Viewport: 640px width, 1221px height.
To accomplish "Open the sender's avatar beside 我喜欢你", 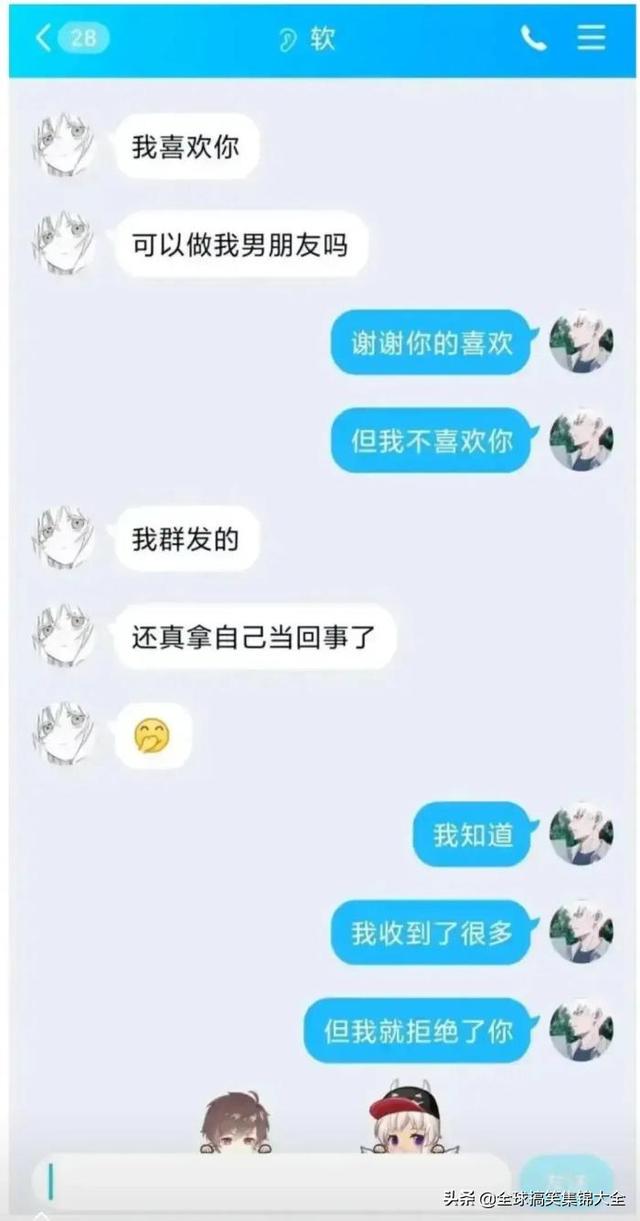I will [65, 146].
